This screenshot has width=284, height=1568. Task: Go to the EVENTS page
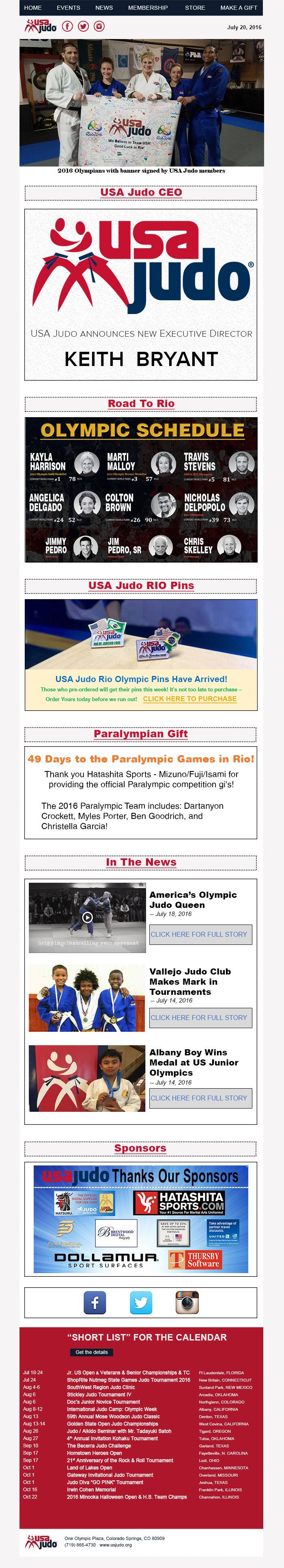[68, 8]
